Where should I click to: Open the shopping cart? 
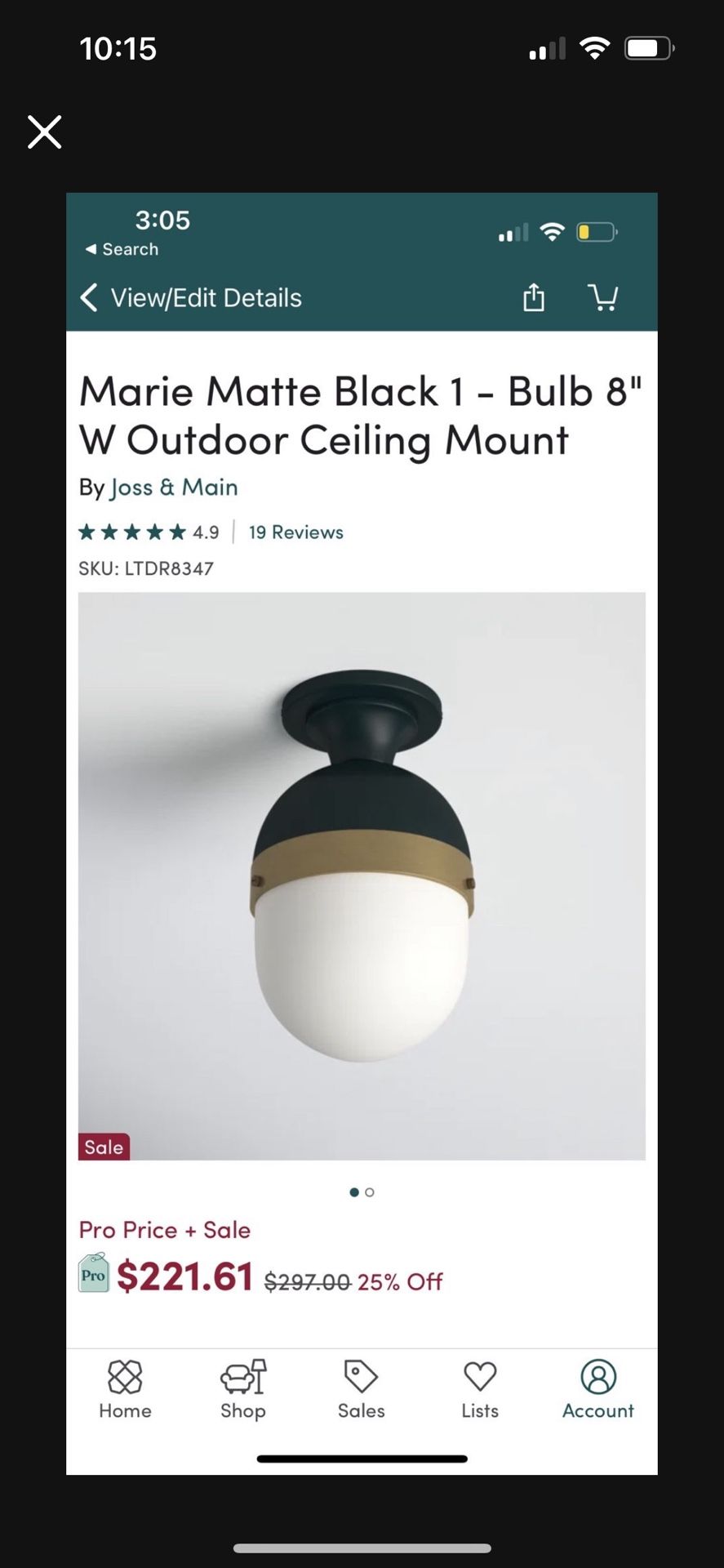pyautogui.click(x=604, y=298)
